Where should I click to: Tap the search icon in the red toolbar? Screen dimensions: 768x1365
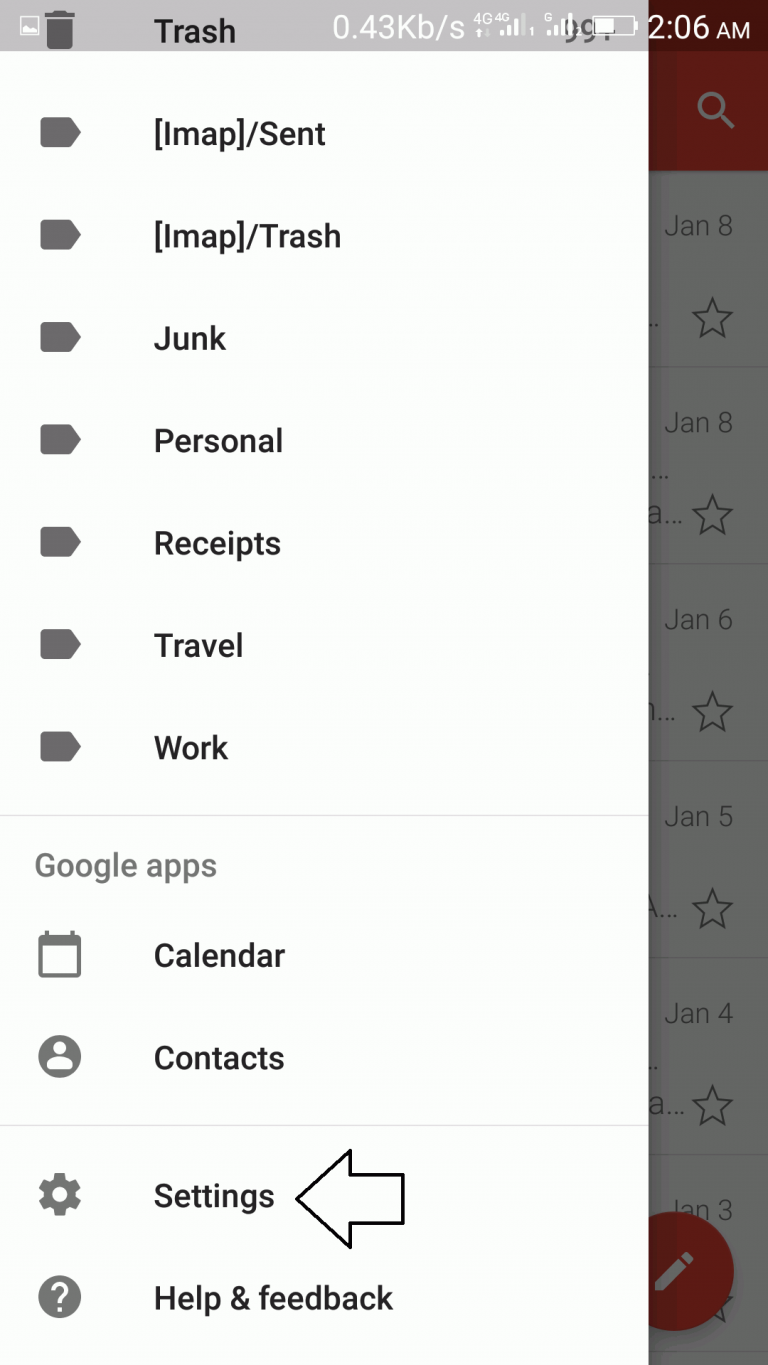tap(716, 110)
